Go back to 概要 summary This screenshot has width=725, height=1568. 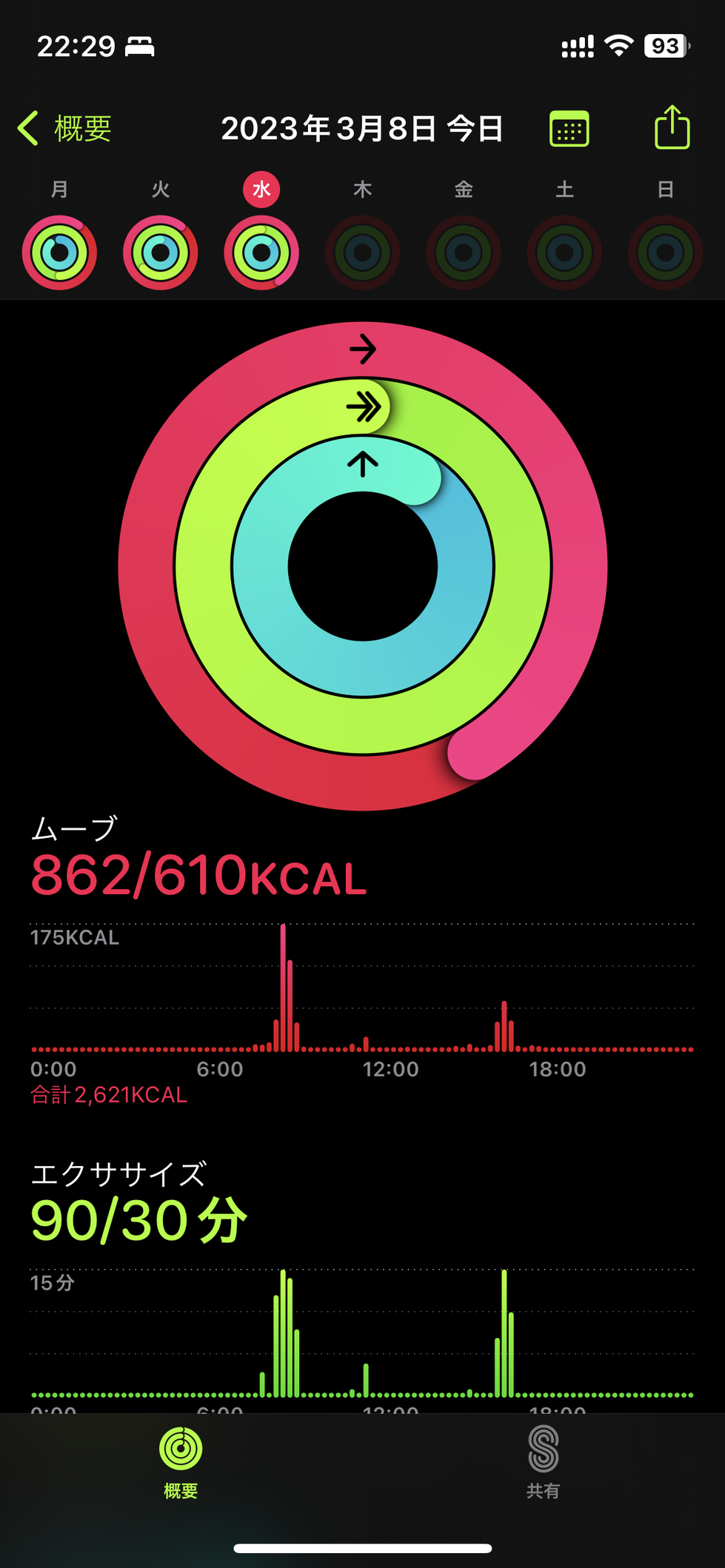[65, 129]
